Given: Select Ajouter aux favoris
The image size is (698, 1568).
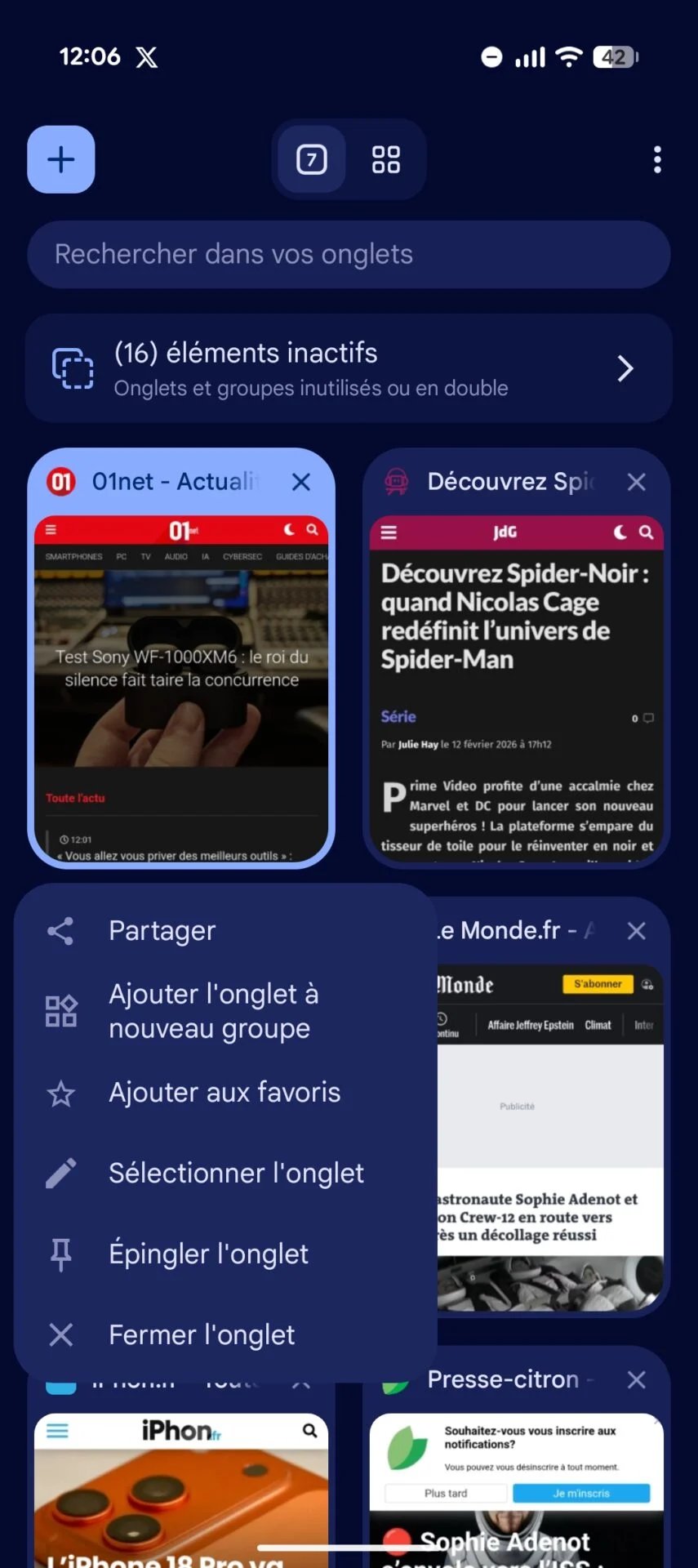Looking at the screenshot, I should pyautogui.click(x=225, y=1092).
